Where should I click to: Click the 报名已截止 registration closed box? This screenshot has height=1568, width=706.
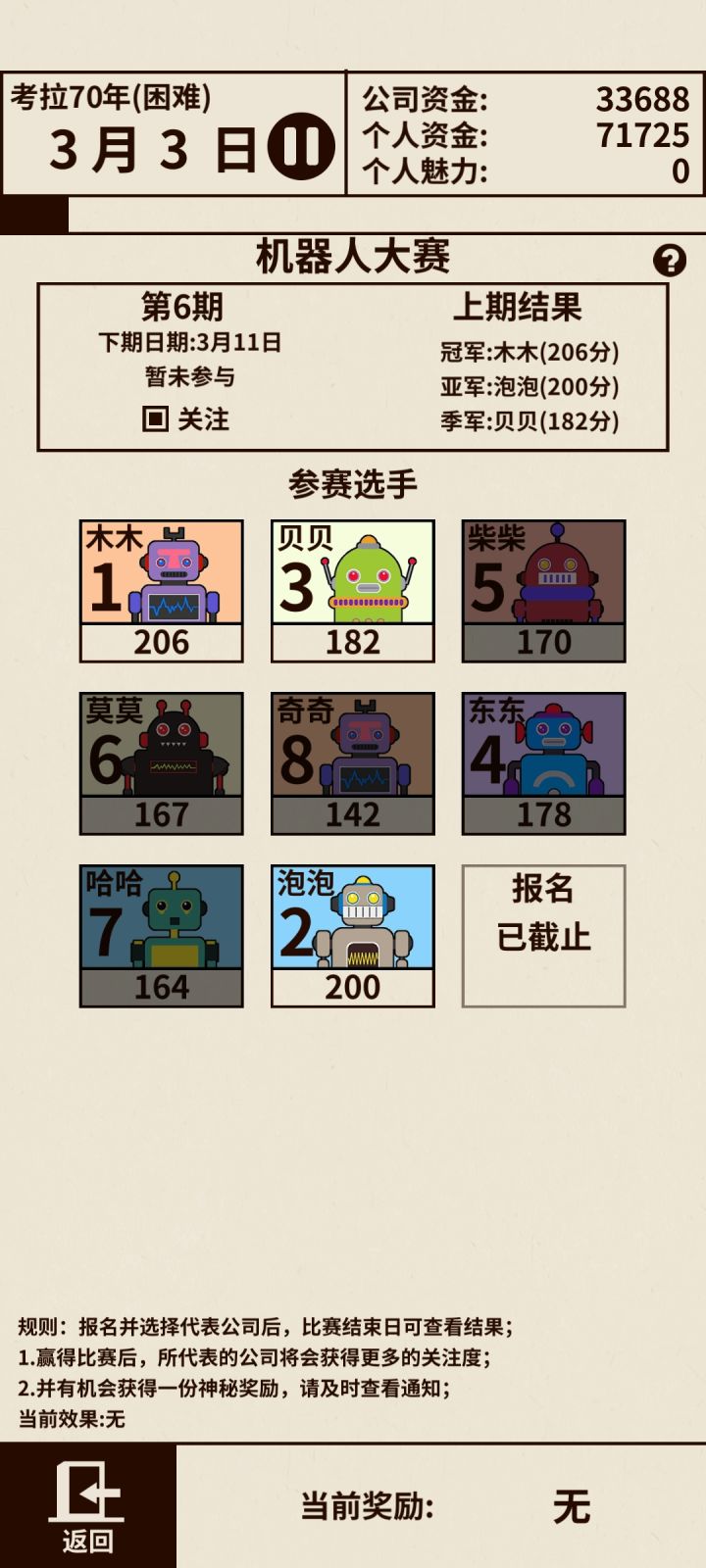pos(544,936)
